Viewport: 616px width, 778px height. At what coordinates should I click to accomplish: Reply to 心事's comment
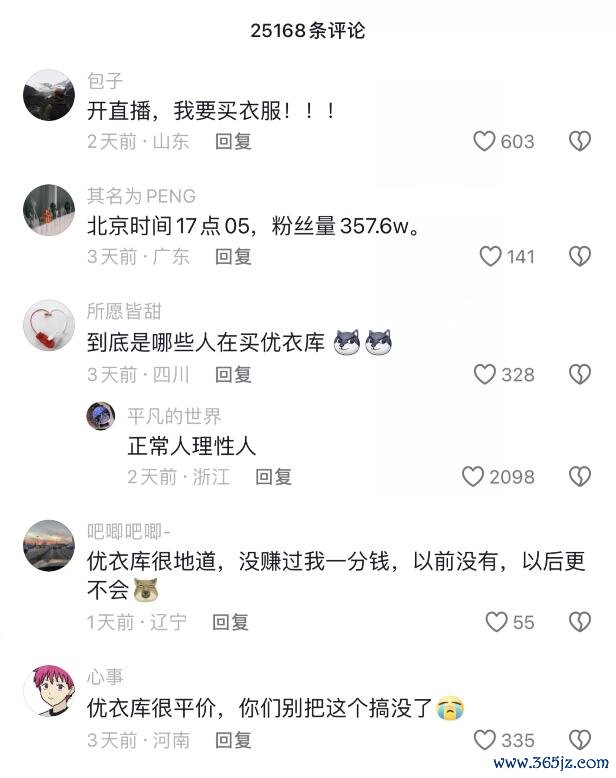point(234,740)
